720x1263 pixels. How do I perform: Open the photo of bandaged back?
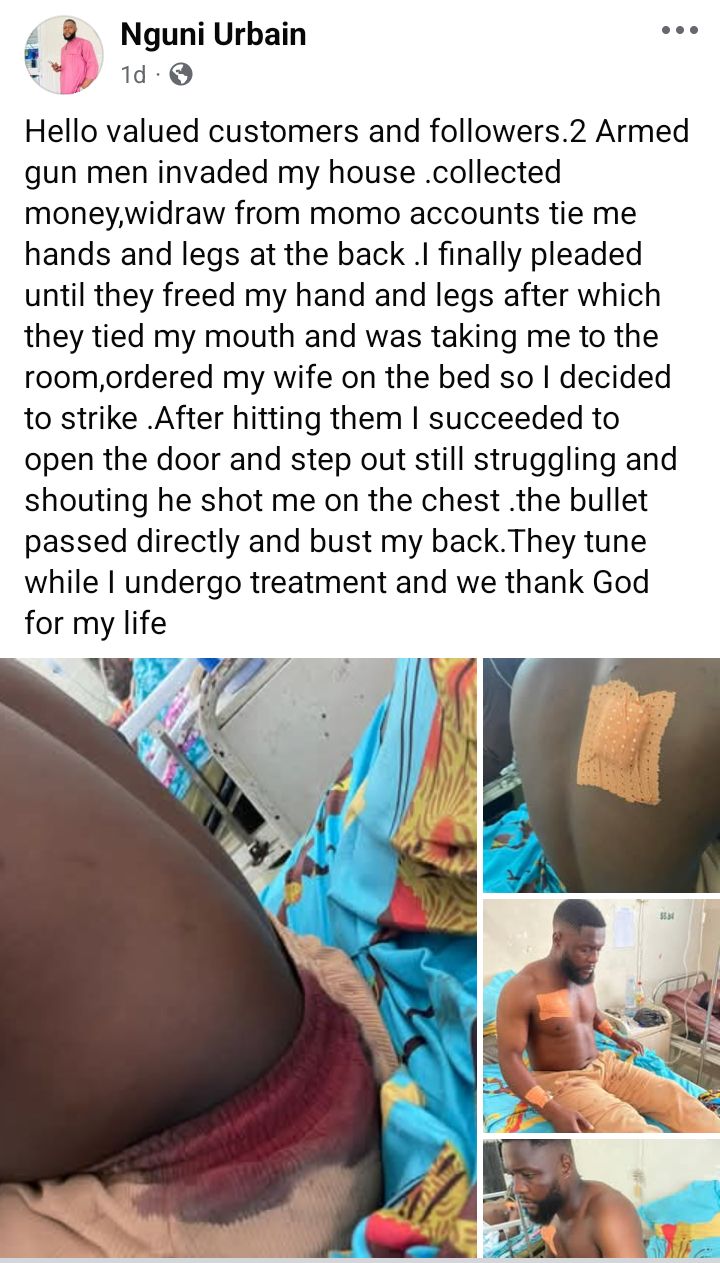[x=601, y=774]
